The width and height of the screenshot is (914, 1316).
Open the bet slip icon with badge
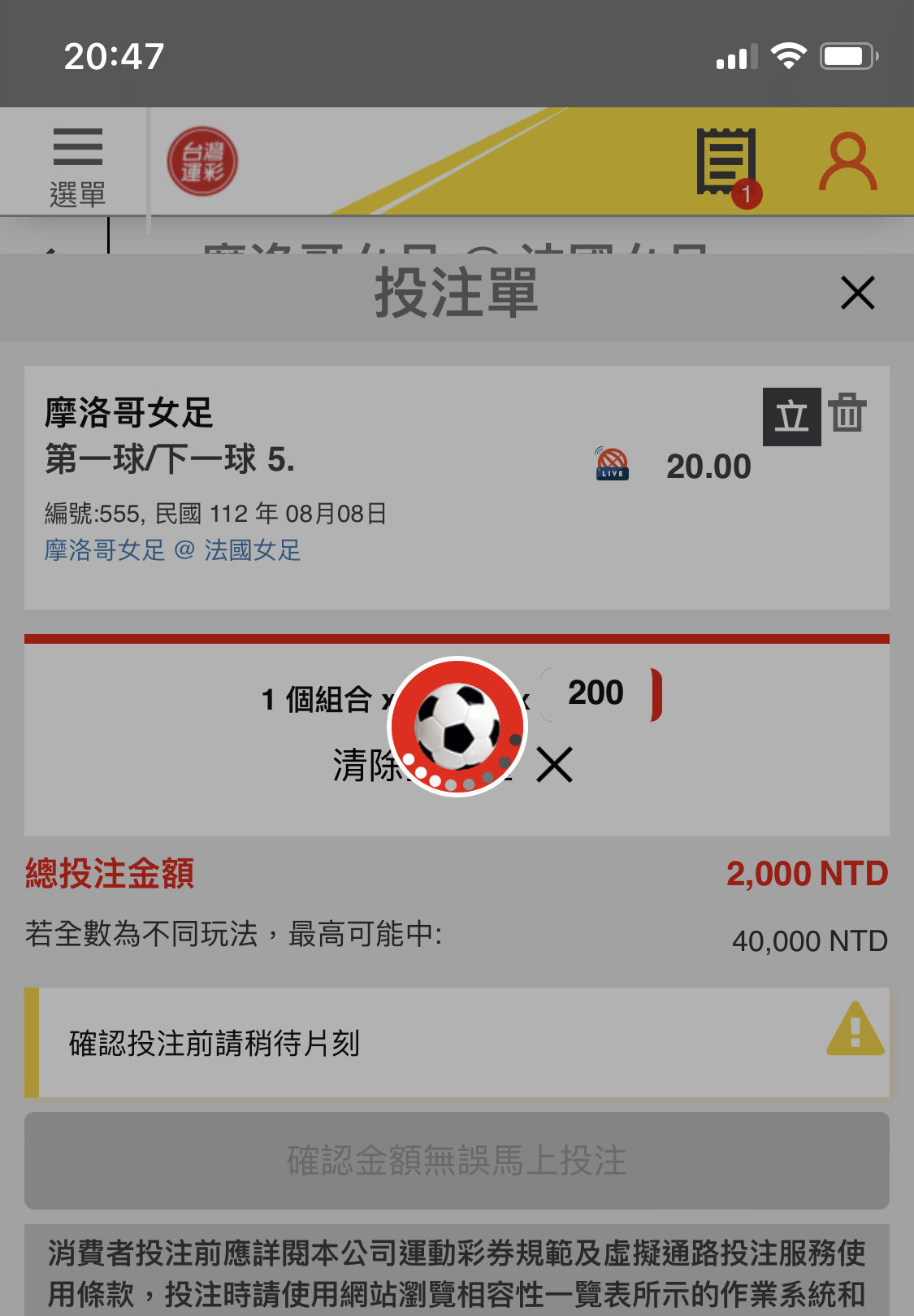point(726,163)
